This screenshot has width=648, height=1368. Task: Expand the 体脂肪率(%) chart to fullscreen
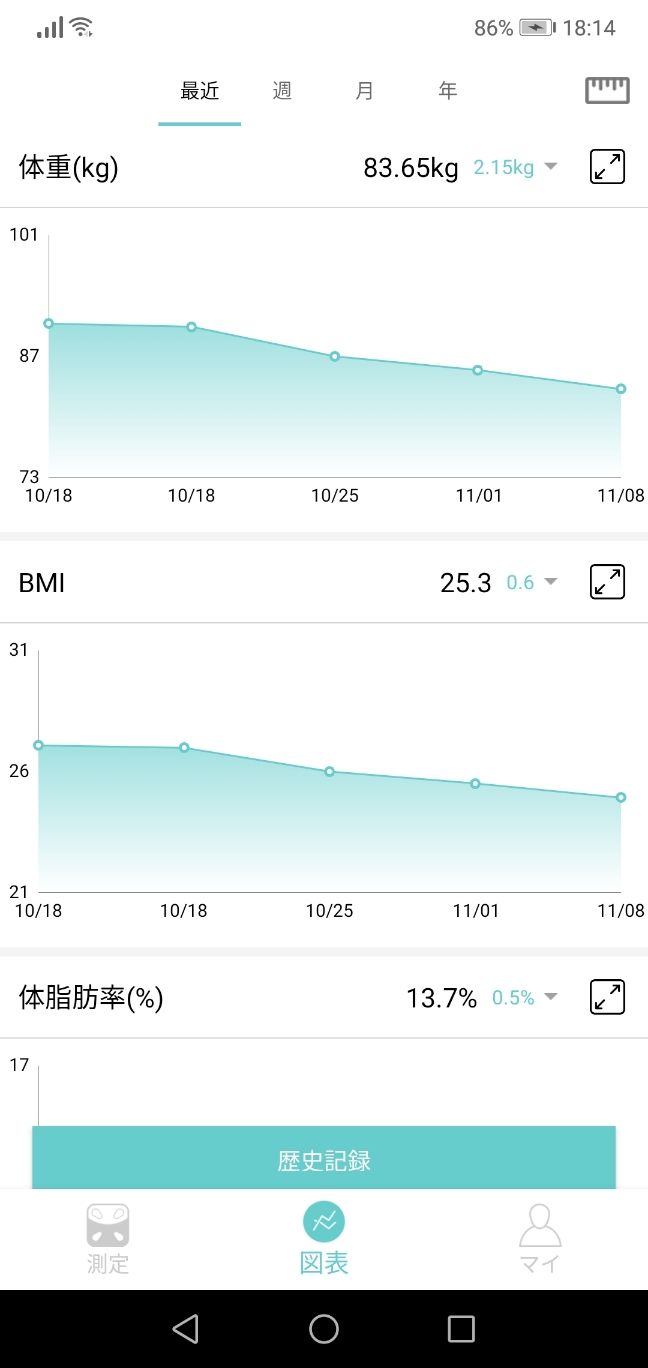(607, 997)
